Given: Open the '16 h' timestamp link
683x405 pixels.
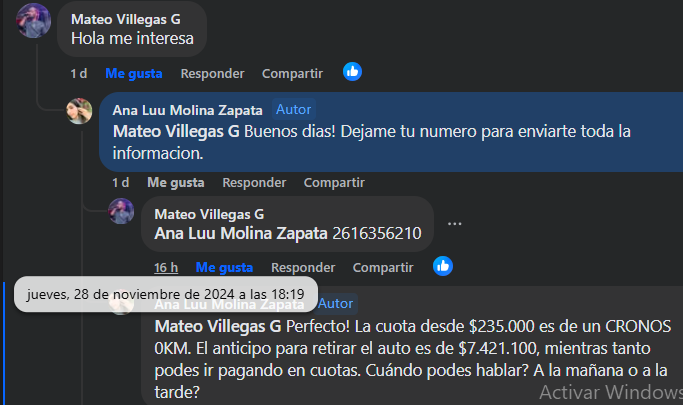Looking at the screenshot, I should [x=166, y=267].
